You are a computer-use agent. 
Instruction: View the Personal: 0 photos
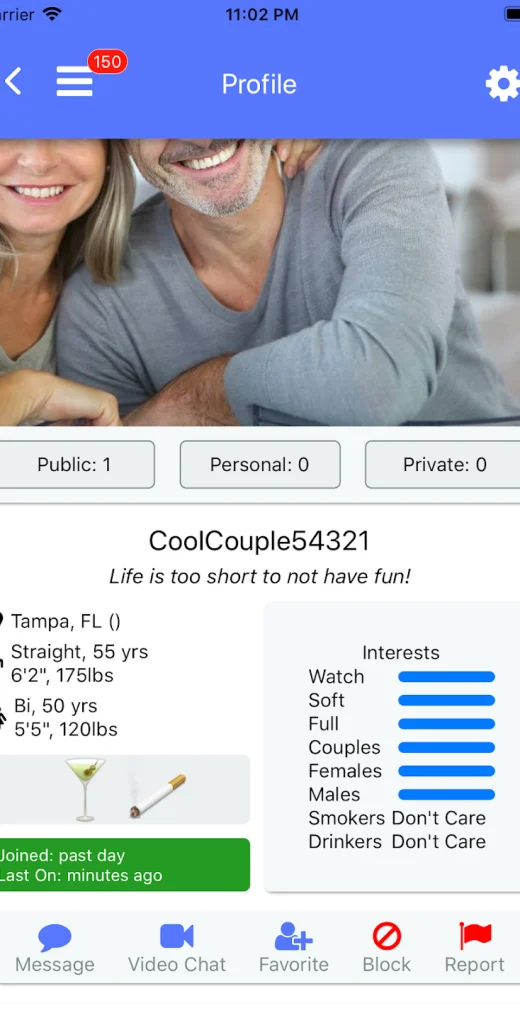point(260,464)
